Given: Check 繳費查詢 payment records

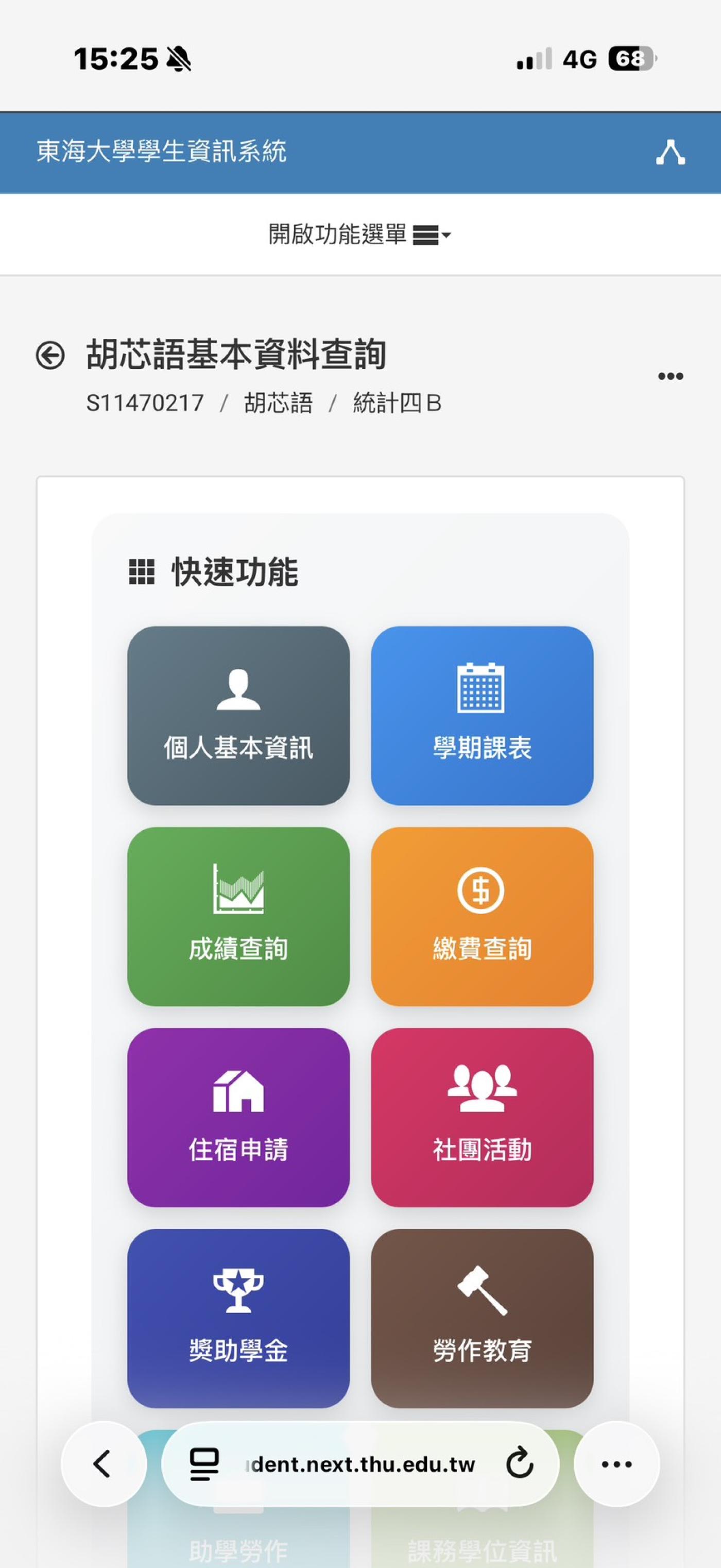Looking at the screenshot, I should pos(482,916).
